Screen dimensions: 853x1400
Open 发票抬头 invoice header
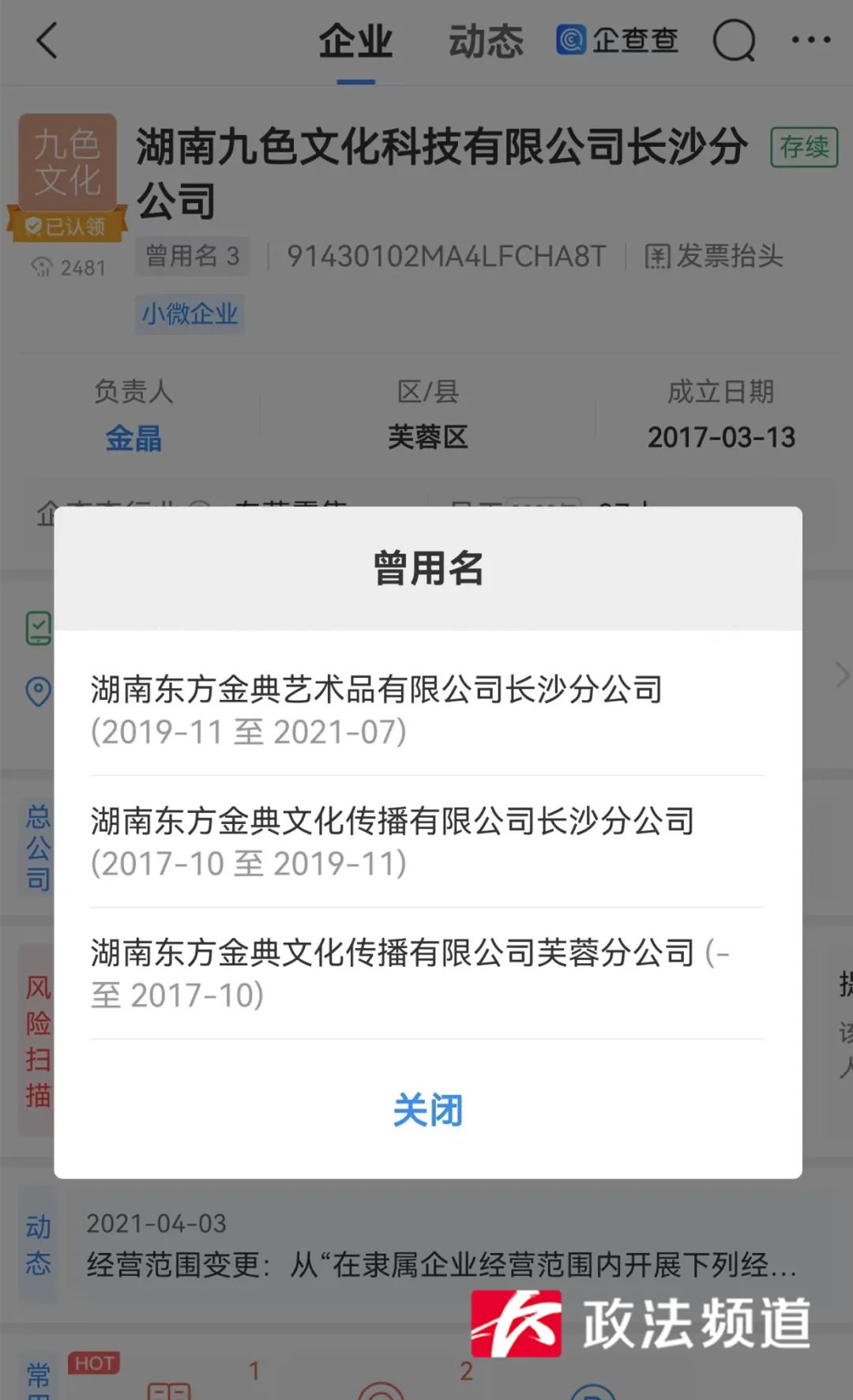(x=713, y=256)
